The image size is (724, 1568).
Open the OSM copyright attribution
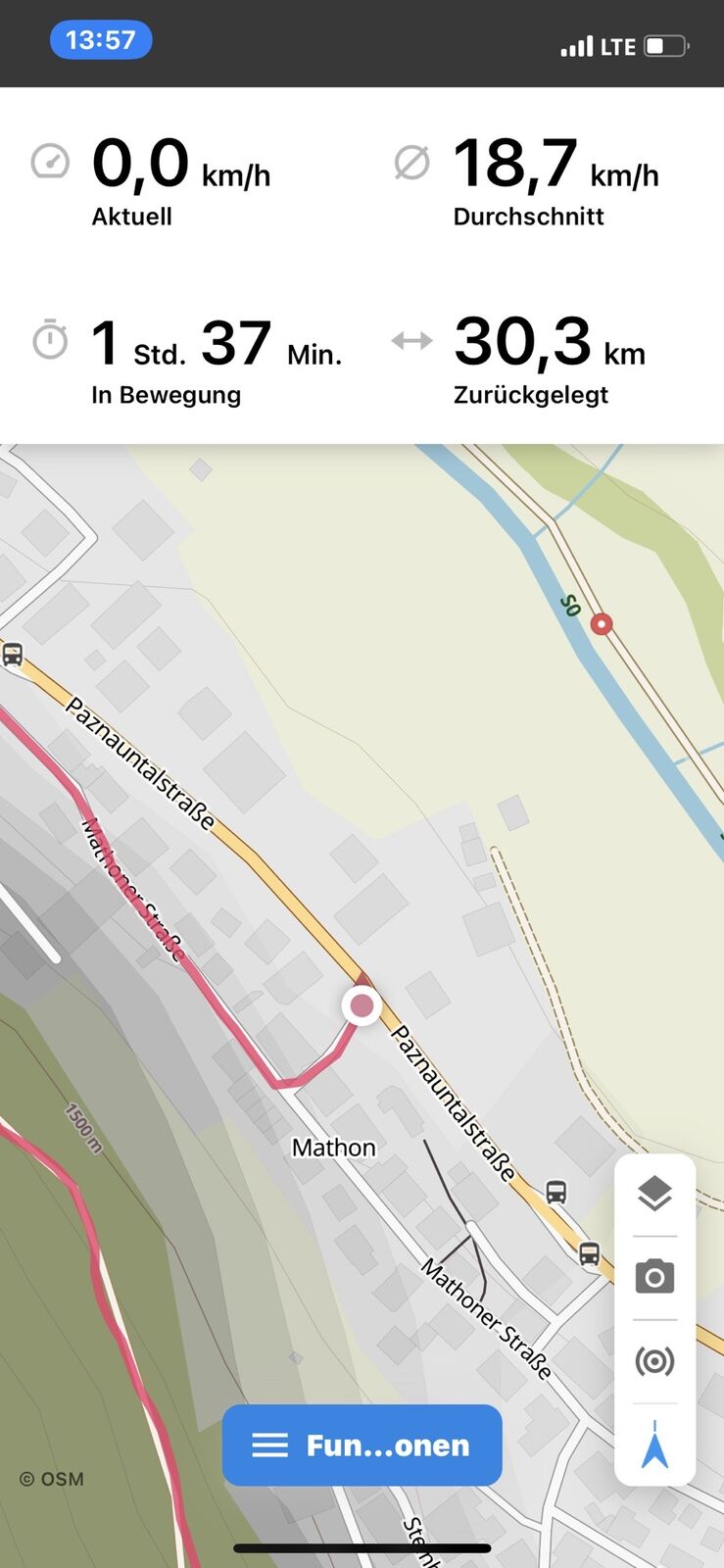[x=52, y=1479]
